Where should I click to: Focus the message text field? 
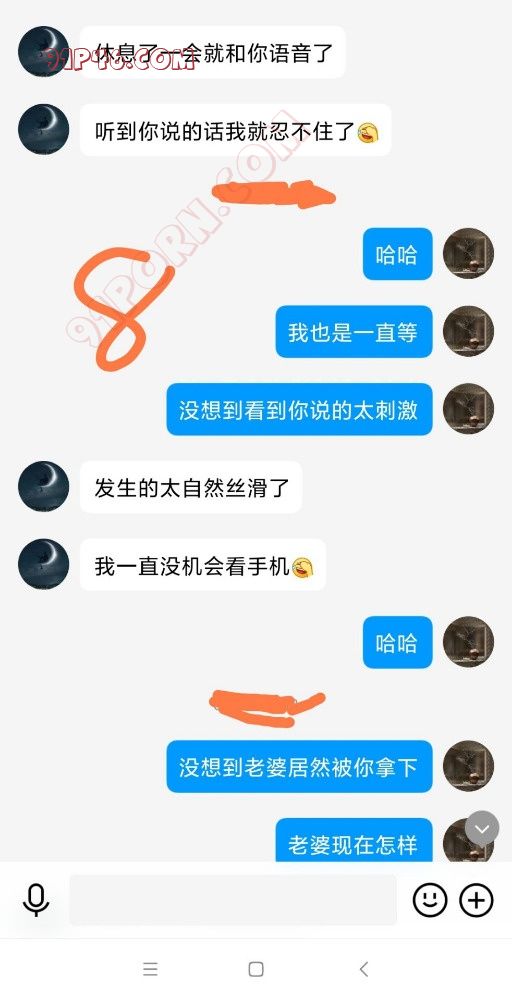[233, 900]
